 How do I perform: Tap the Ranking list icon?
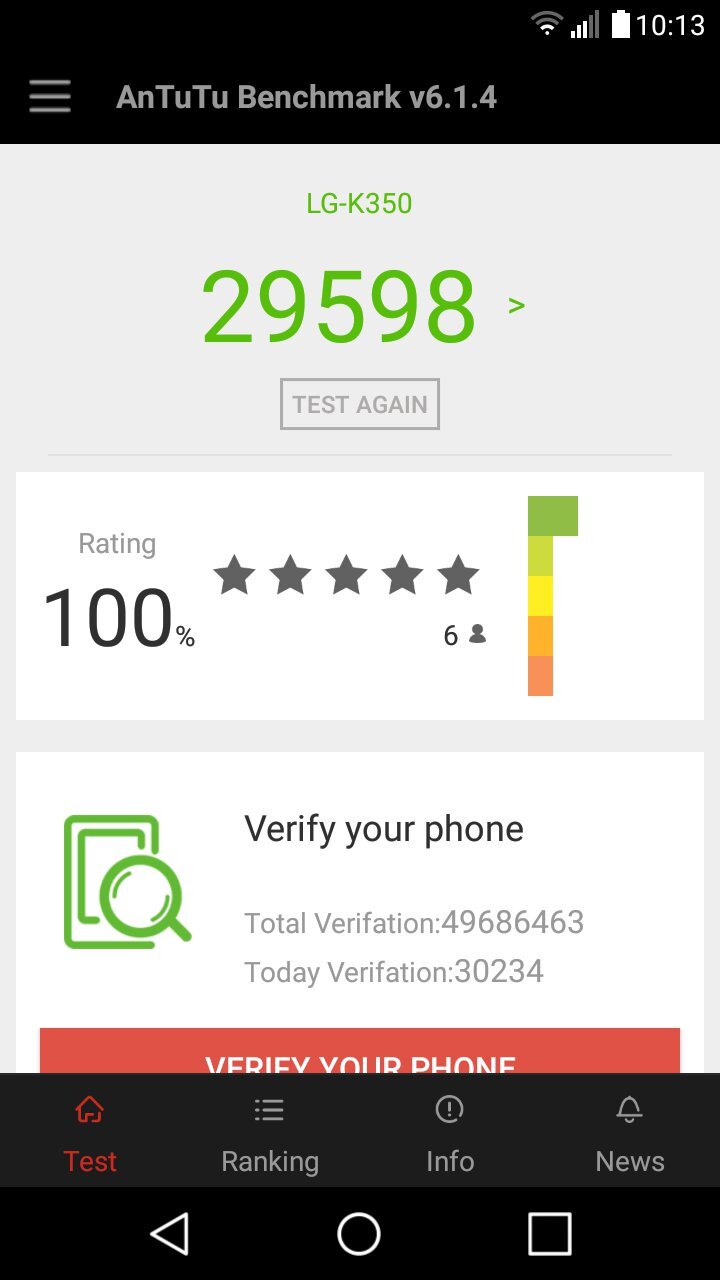(269, 1110)
